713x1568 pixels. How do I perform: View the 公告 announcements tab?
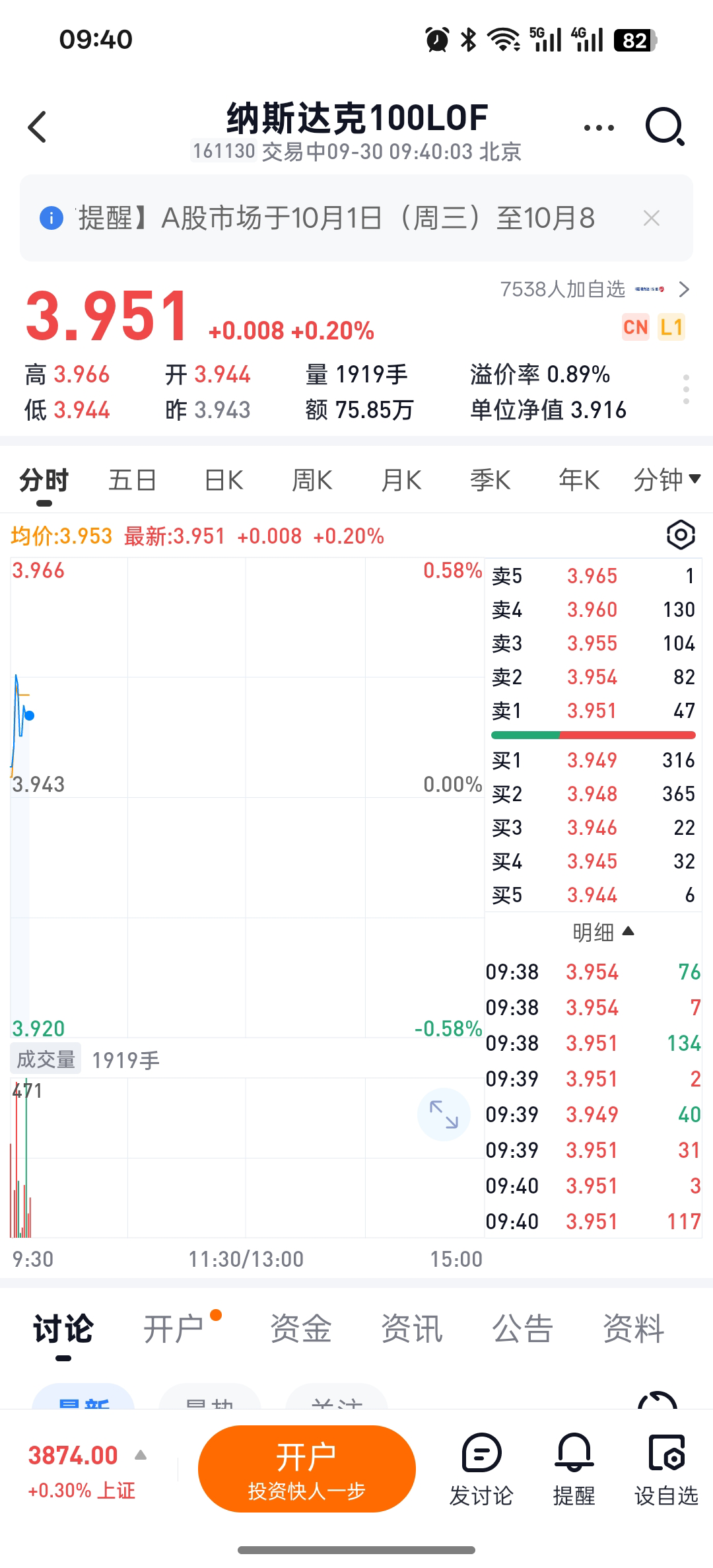(x=522, y=1328)
